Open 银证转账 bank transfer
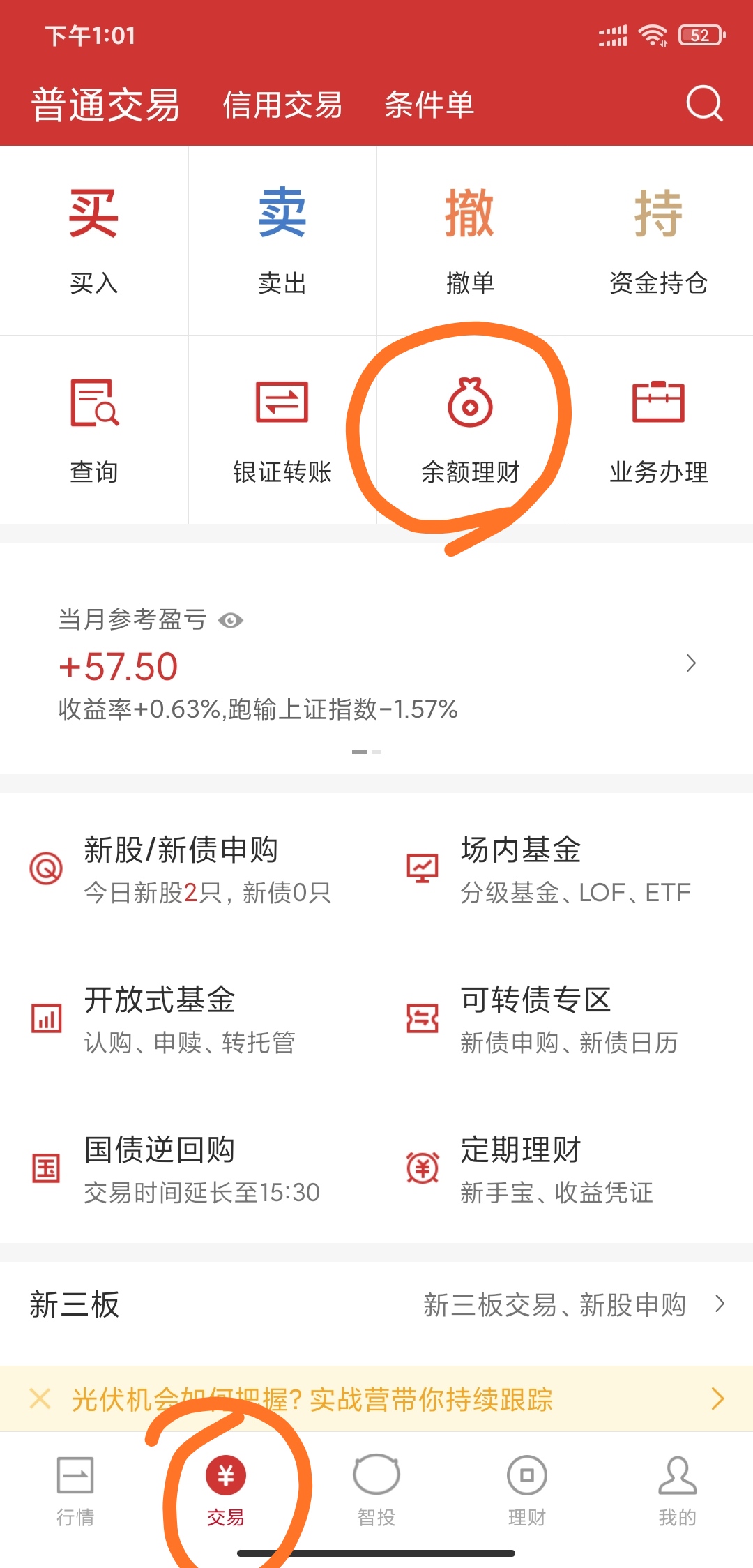The height and width of the screenshot is (1568, 753). click(282, 430)
